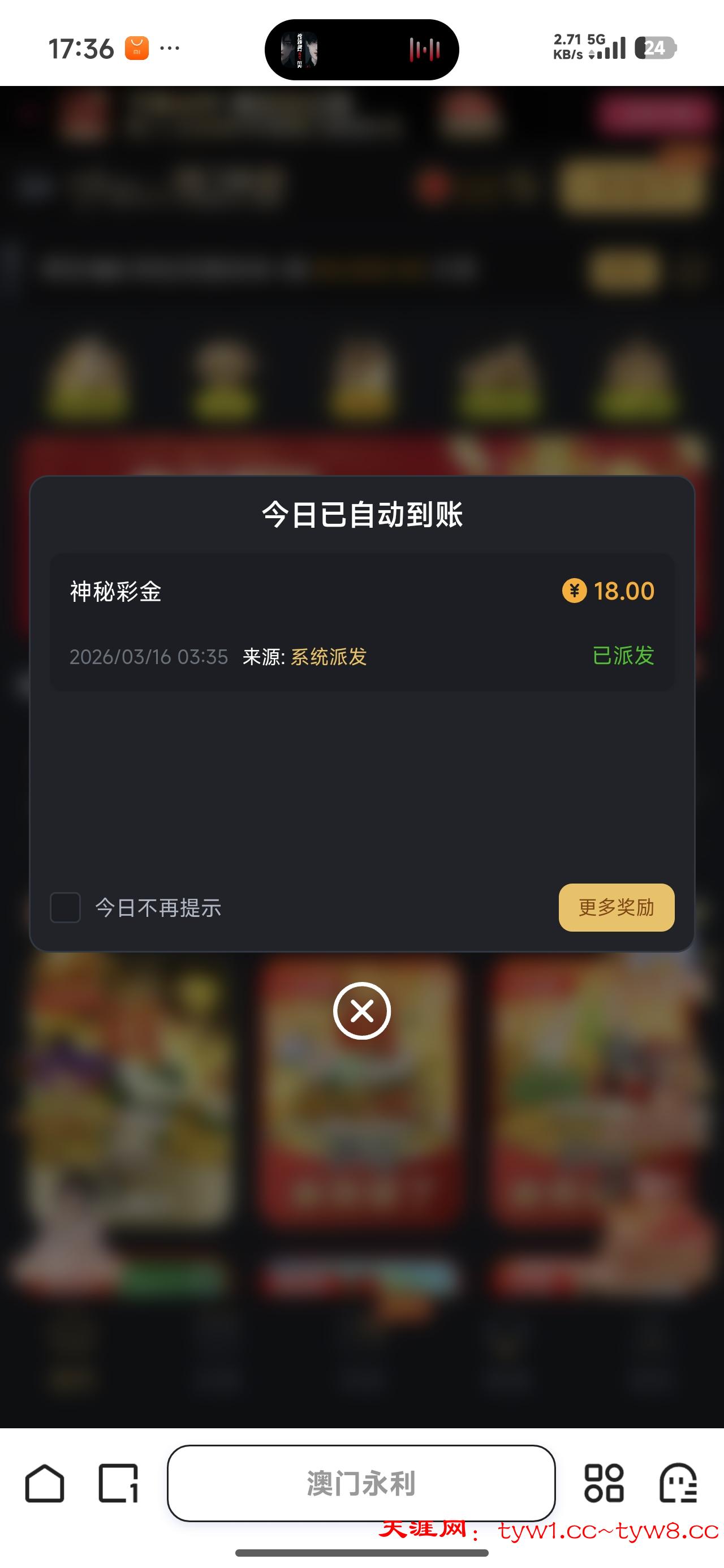Go to the browser home page
Viewport: 724px width, 1568px height.
[45, 1483]
